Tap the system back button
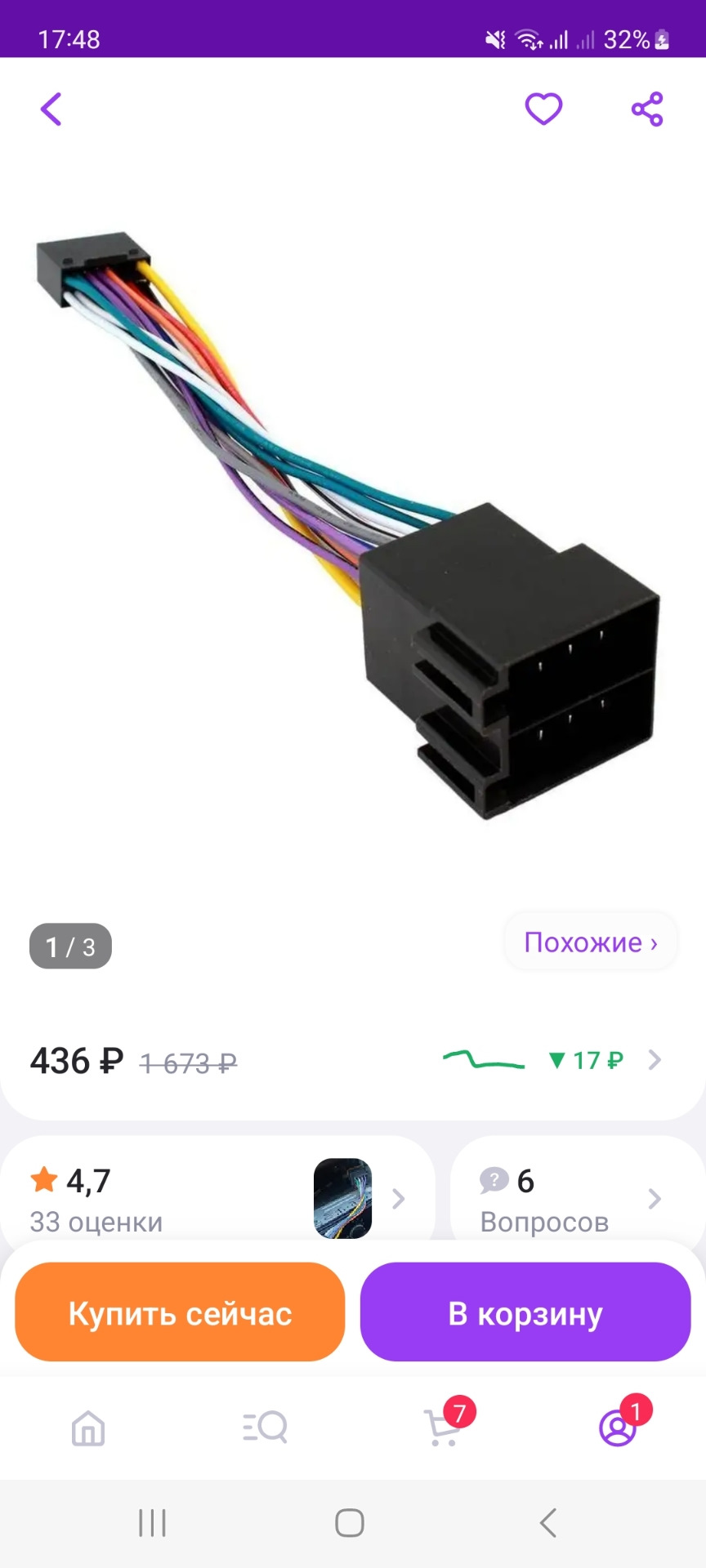706x1568 pixels. pyautogui.click(x=548, y=1523)
